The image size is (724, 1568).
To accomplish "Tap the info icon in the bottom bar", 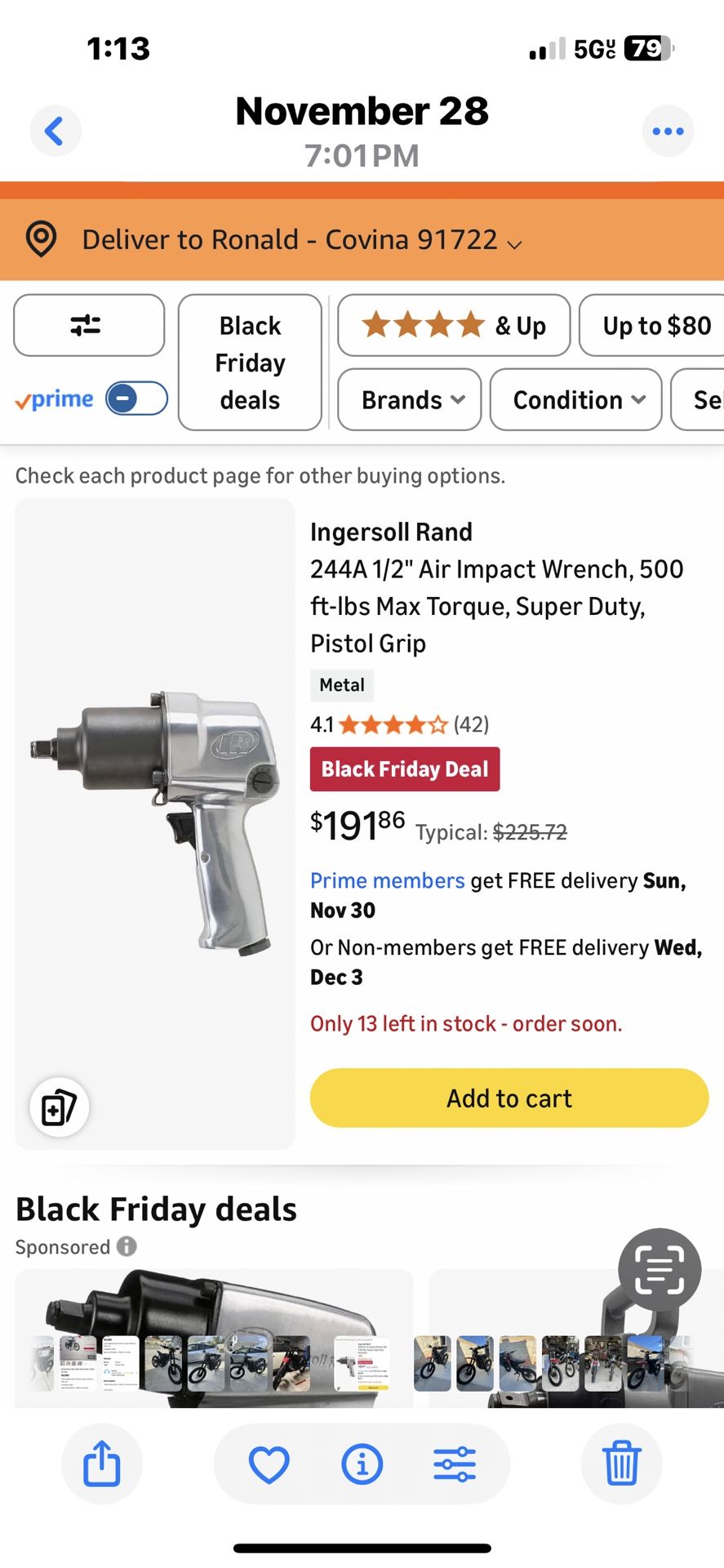I will coord(362,1463).
